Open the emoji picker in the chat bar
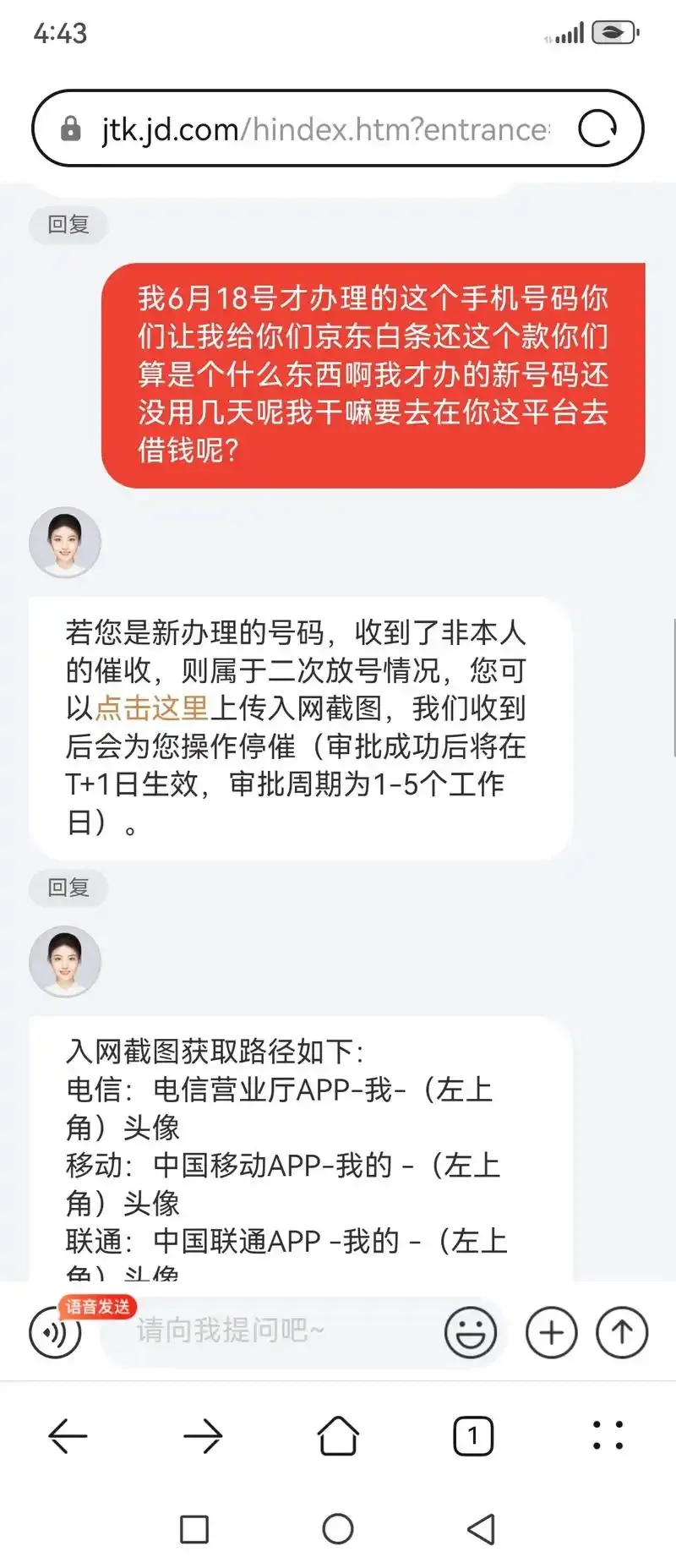Screen dimensions: 676x1568 pos(471,1332)
